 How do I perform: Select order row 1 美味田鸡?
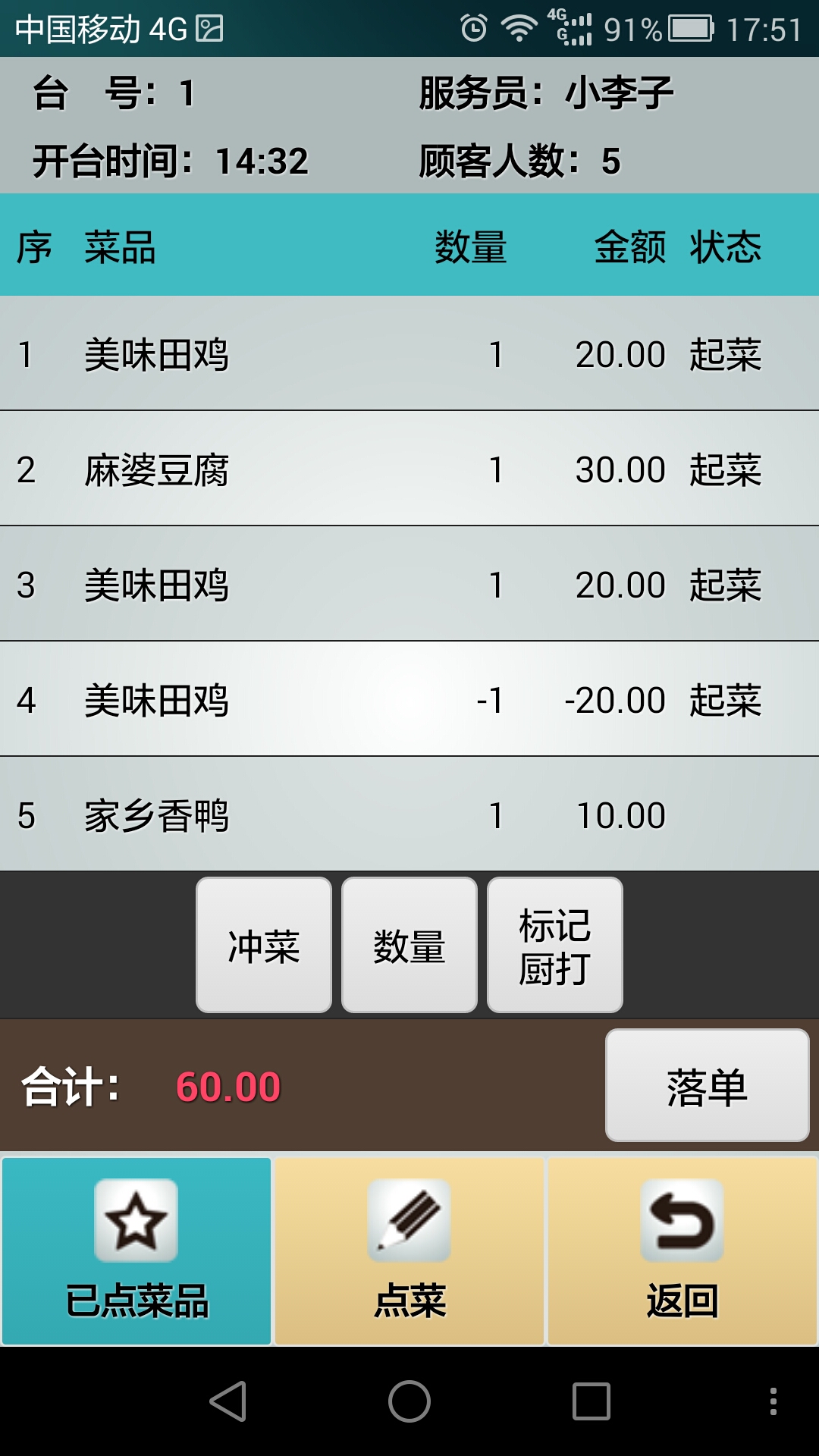coord(409,353)
